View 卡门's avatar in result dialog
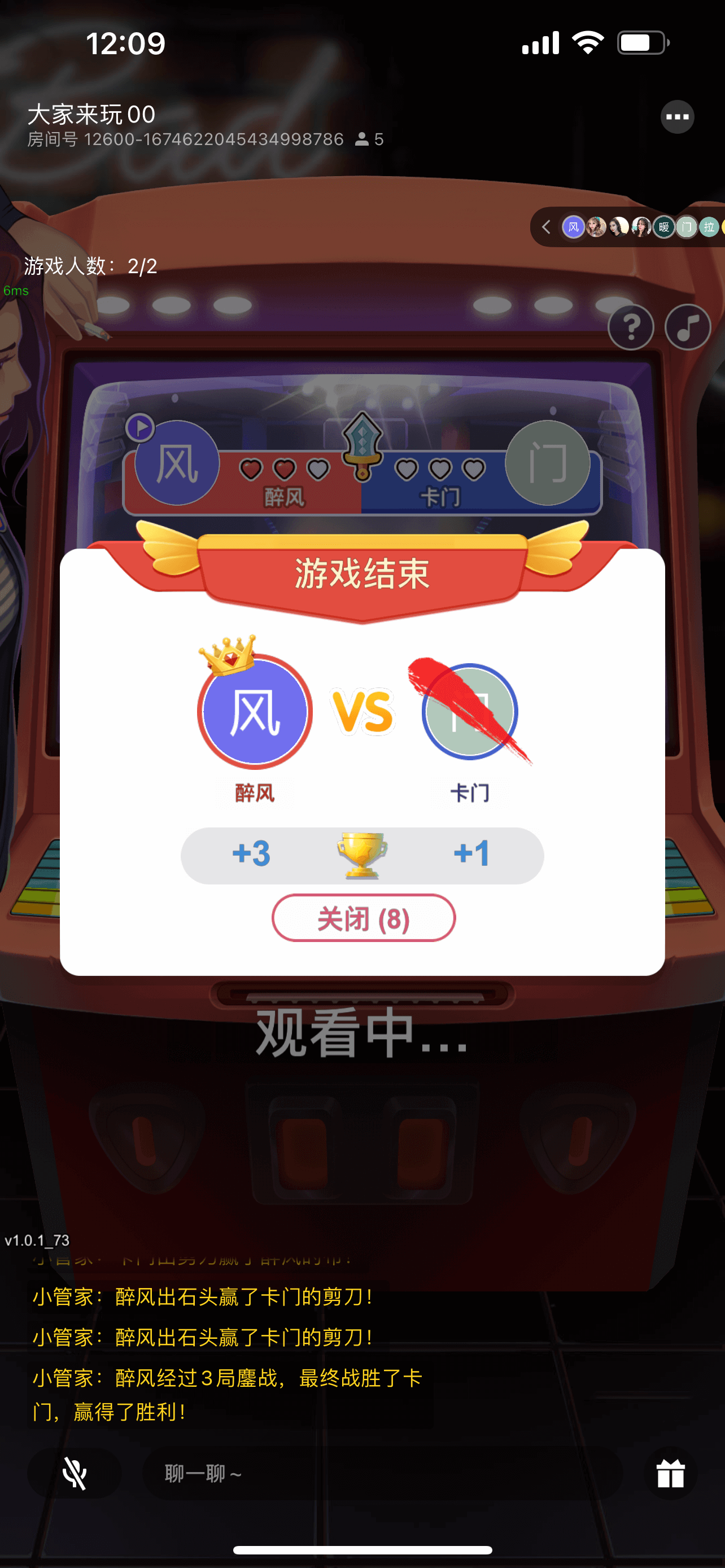The height and width of the screenshot is (1568, 725). [x=469, y=712]
